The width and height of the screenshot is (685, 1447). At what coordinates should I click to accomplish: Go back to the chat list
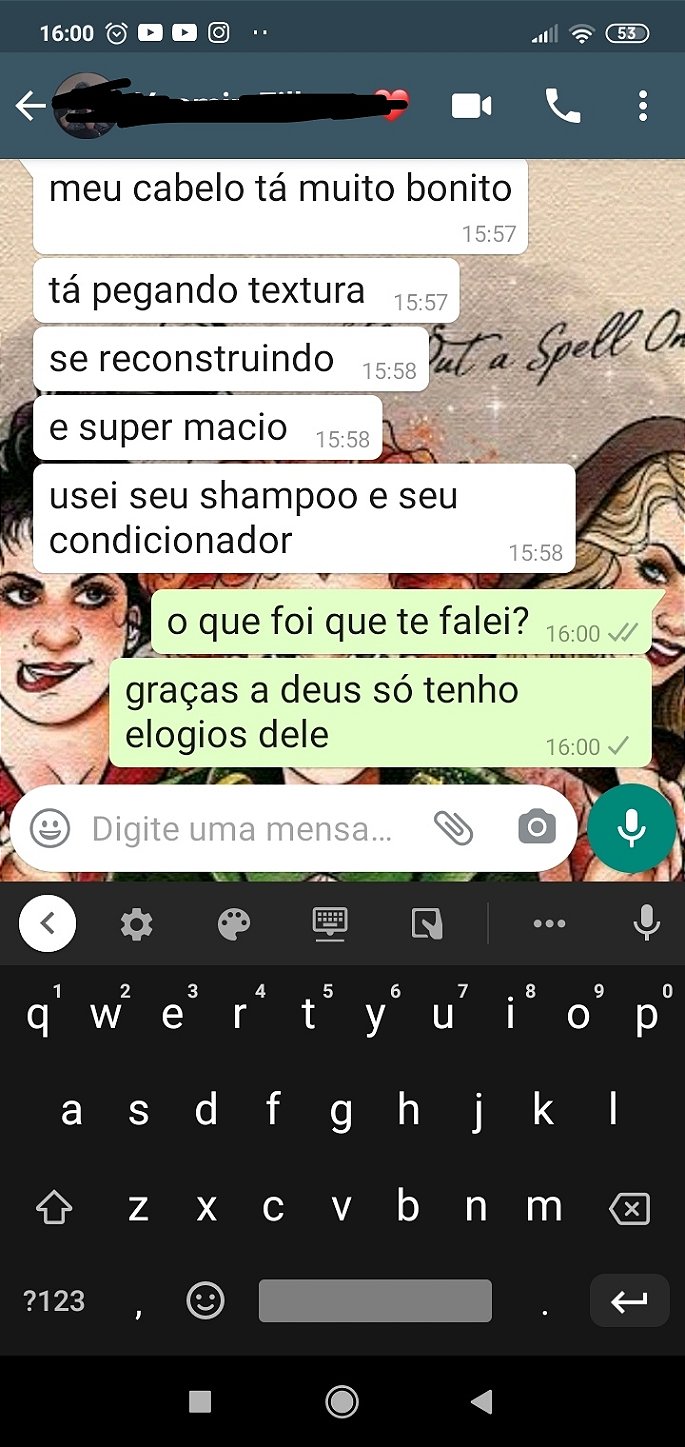coord(30,106)
